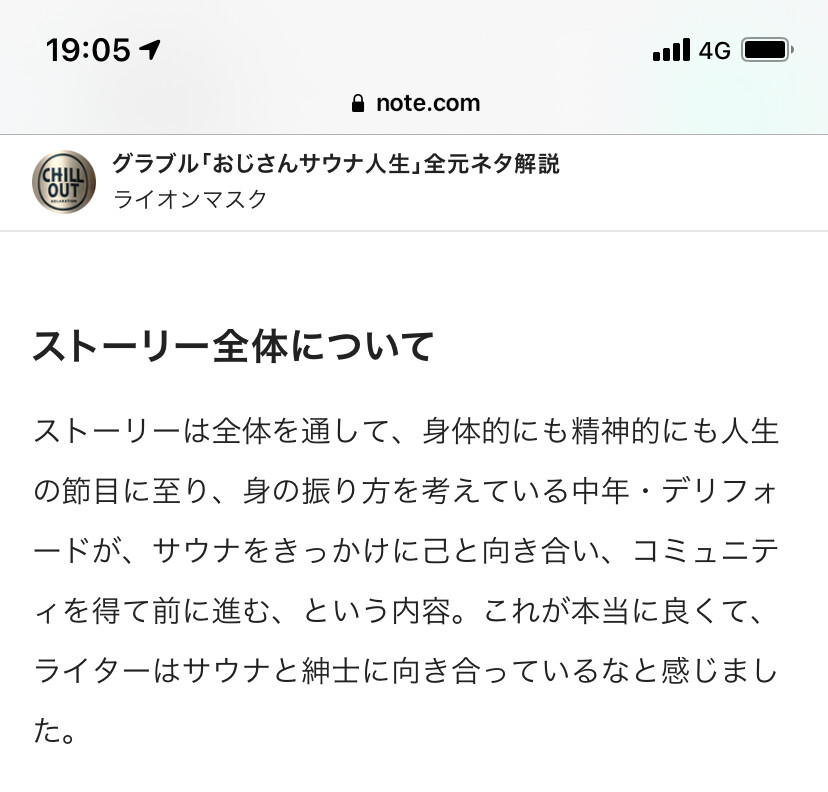The height and width of the screenshot is (792, 828).
Task: Tap the article title グラブル「おじさんサウナ人生」全元ネタ解説
Action: pyautogui.click(x=335, y=164)
